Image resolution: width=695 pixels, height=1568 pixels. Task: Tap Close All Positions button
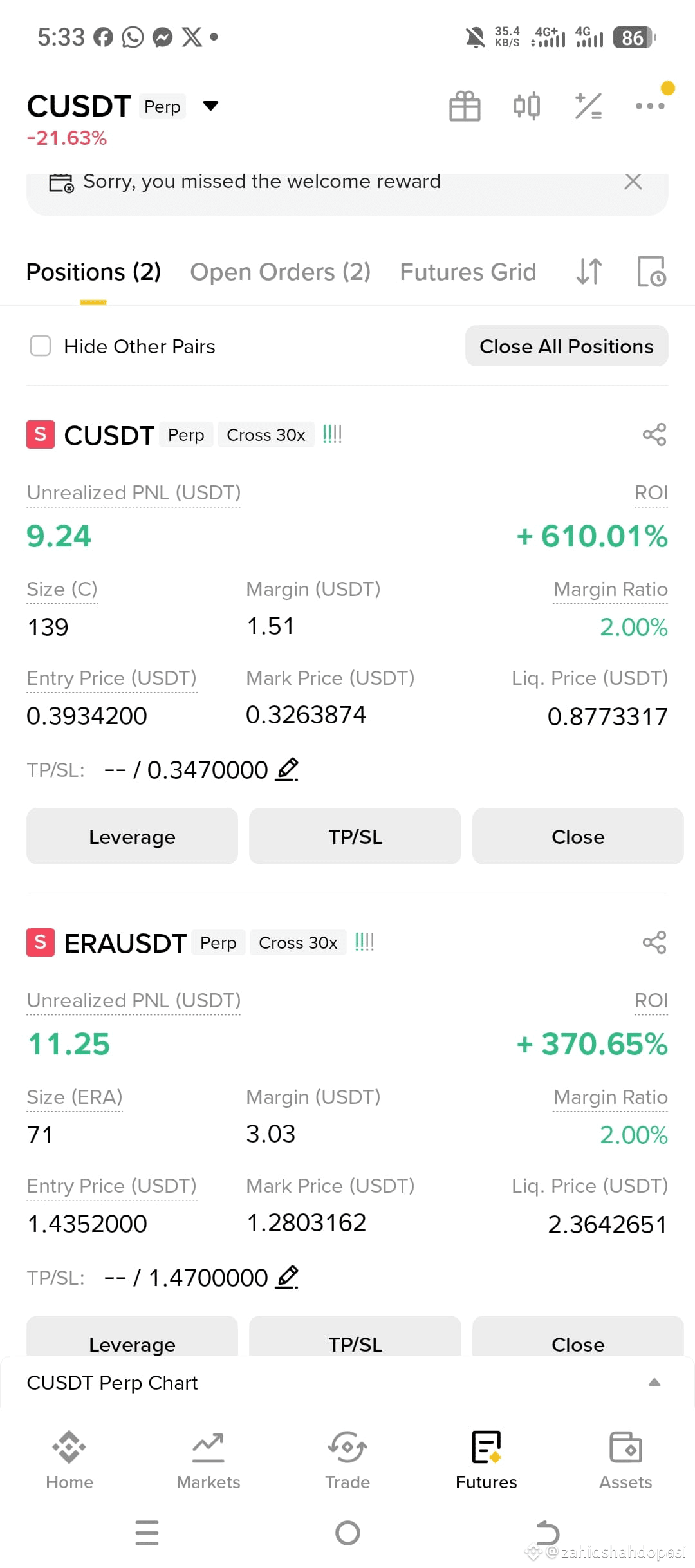pos(566,346)
